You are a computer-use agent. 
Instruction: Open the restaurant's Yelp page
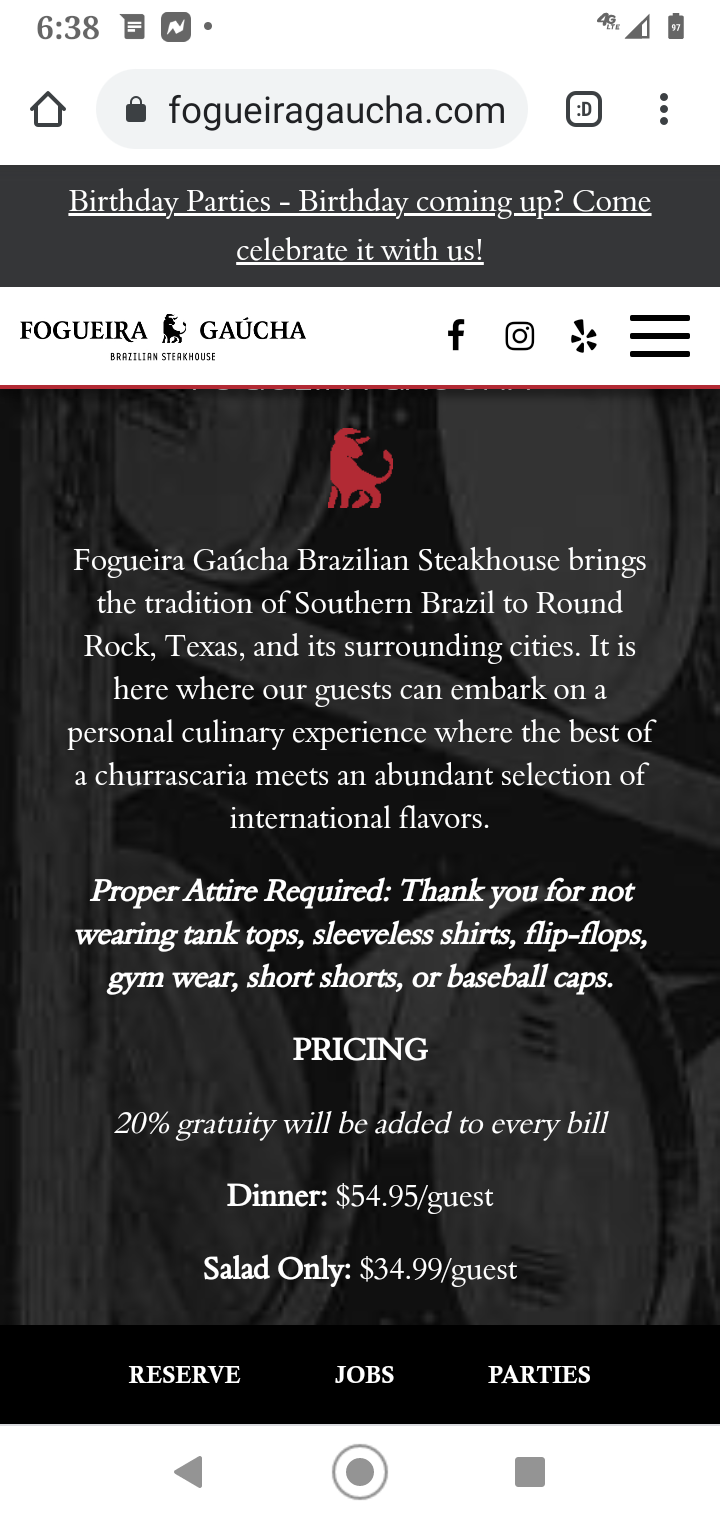584,336
